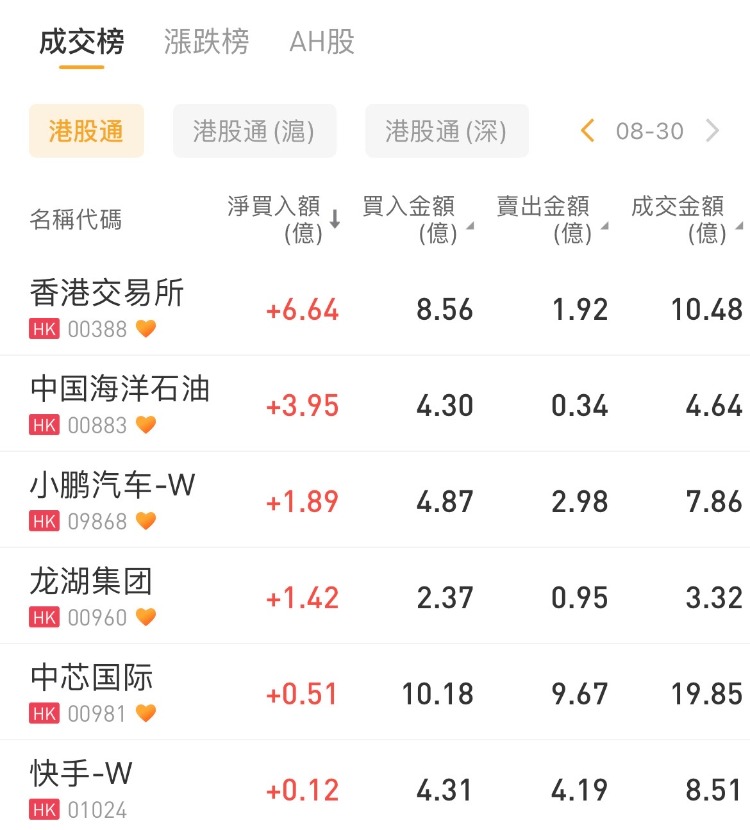Sort by 賣出金額 column

tap(550, 219)
